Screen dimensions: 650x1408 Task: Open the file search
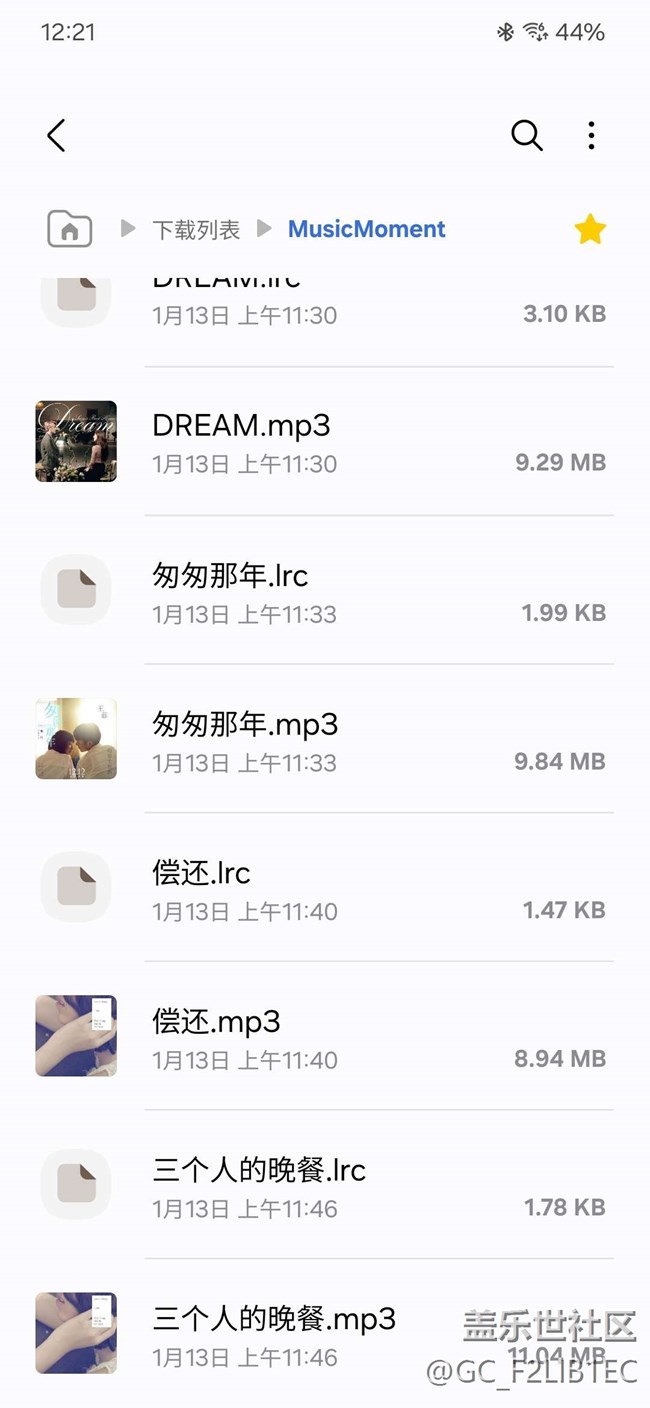[526, 135]
